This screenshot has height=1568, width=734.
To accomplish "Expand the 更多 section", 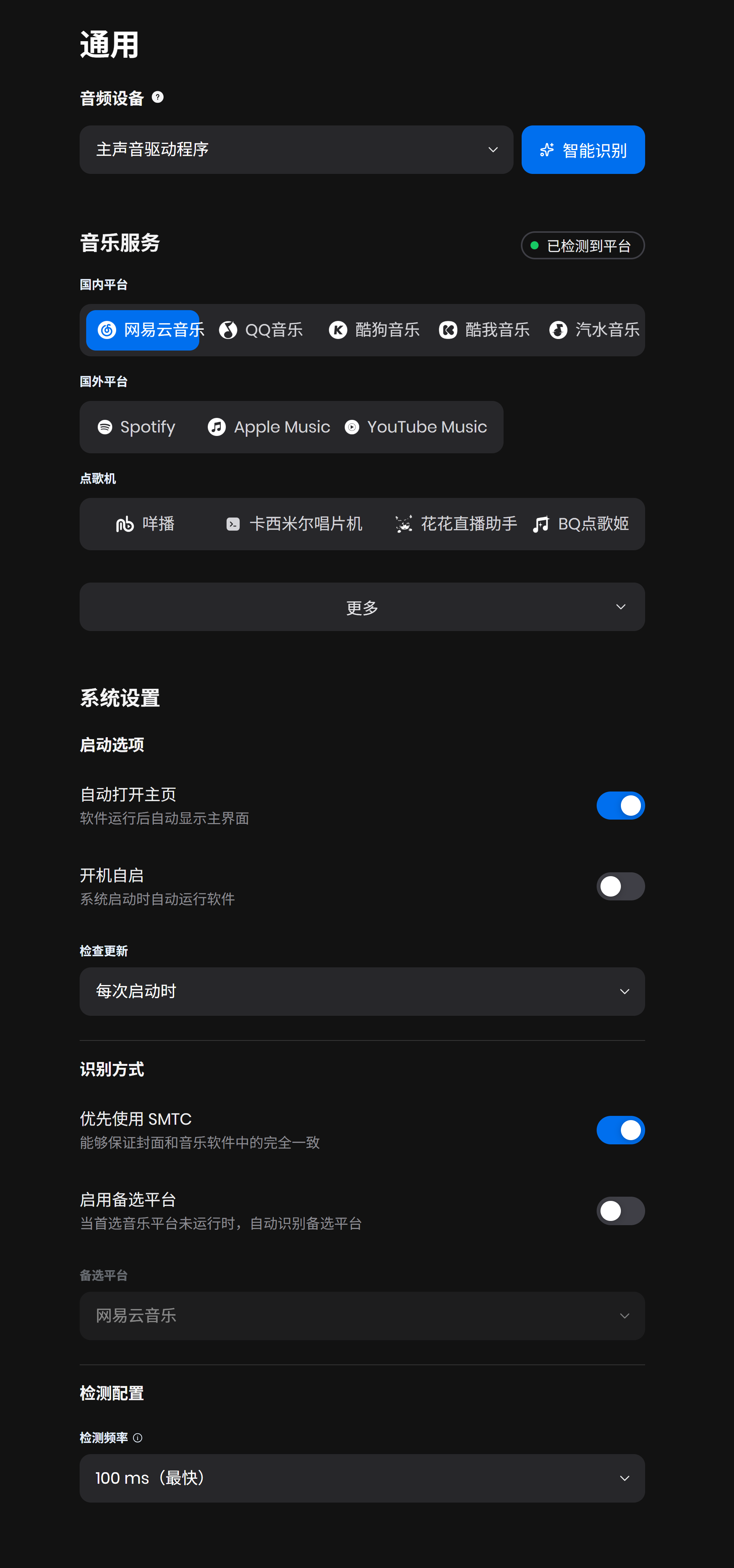I will (x=362, y=607).
